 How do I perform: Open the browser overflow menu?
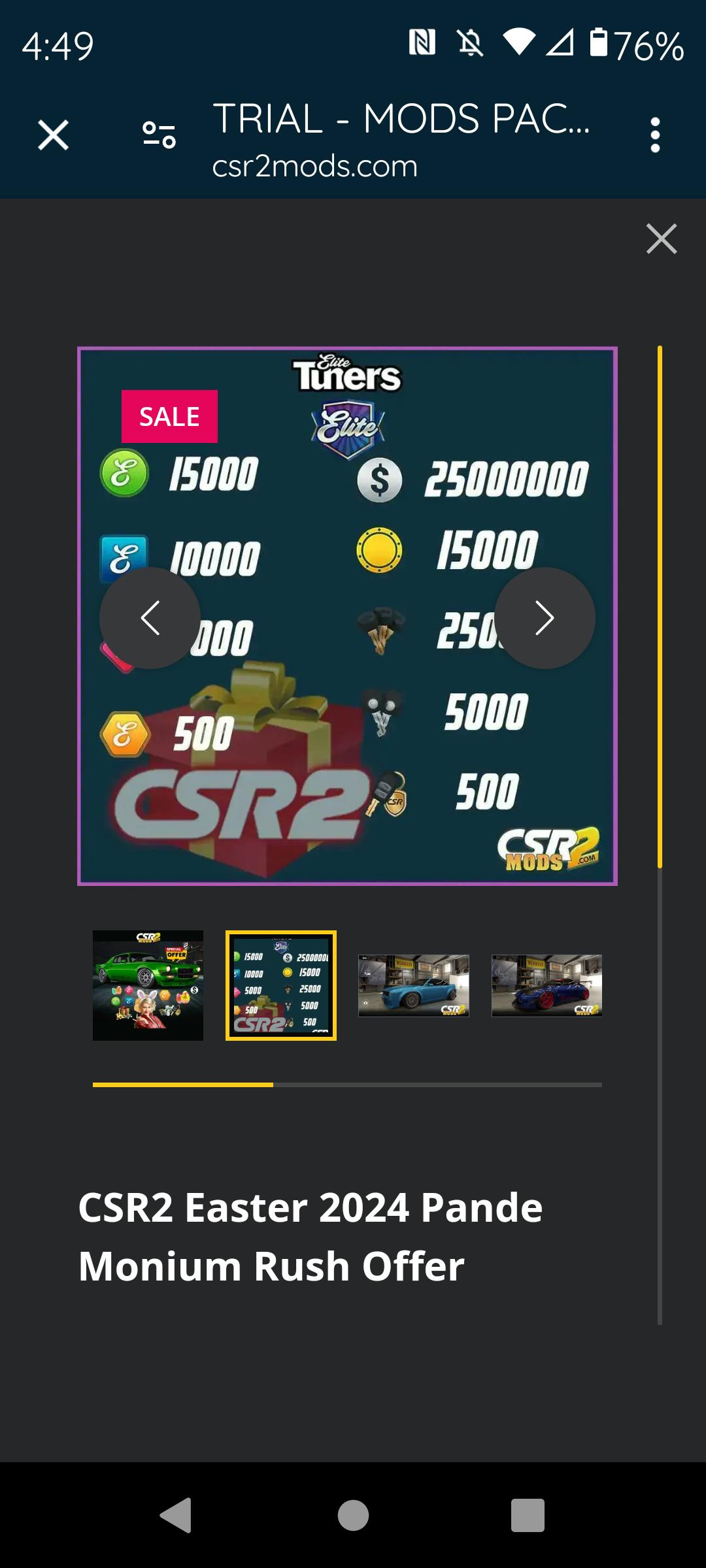pyautogui.click(x=655, y=135)
